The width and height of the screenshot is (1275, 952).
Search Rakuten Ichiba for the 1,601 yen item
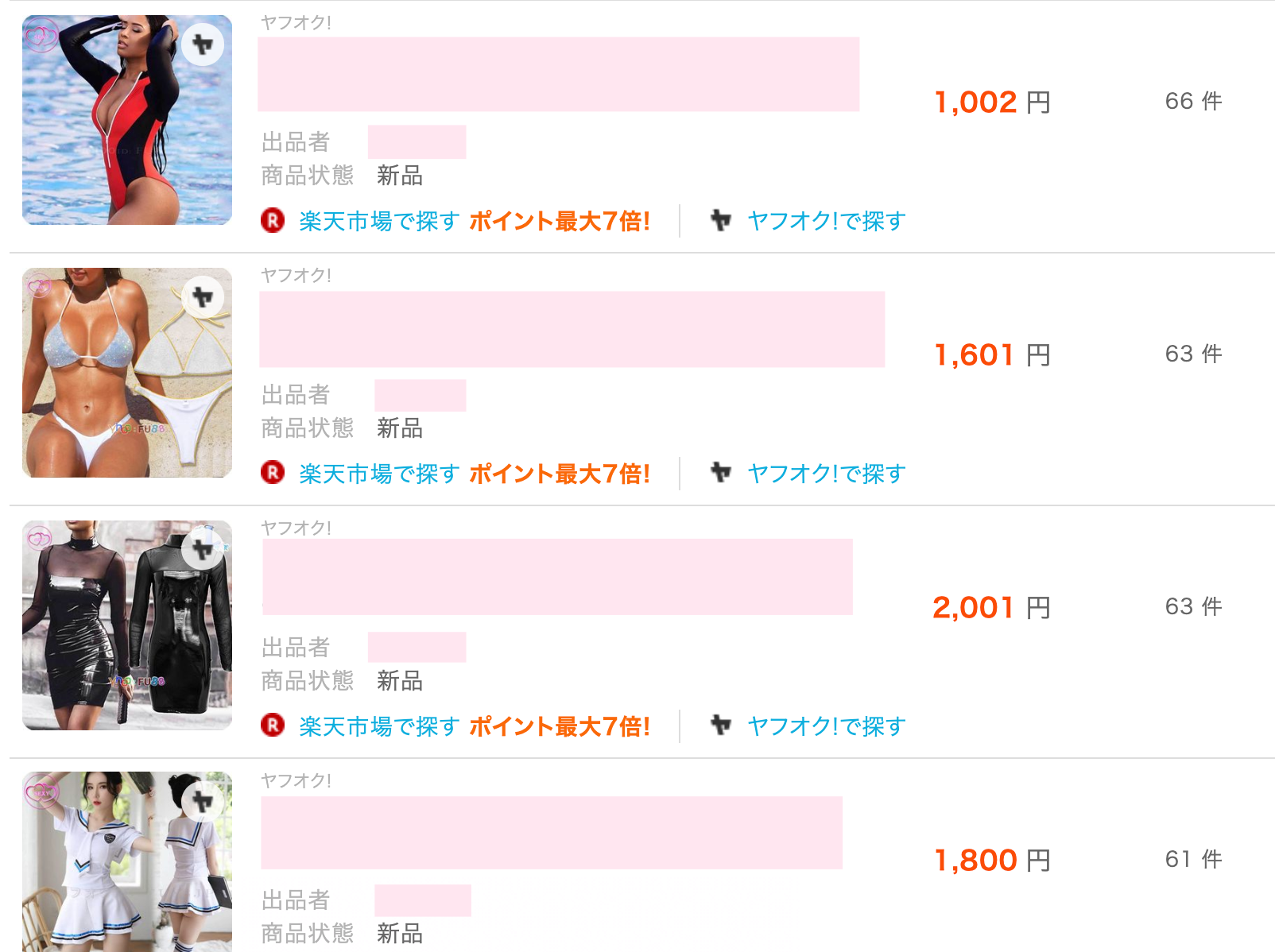(379, 474)
